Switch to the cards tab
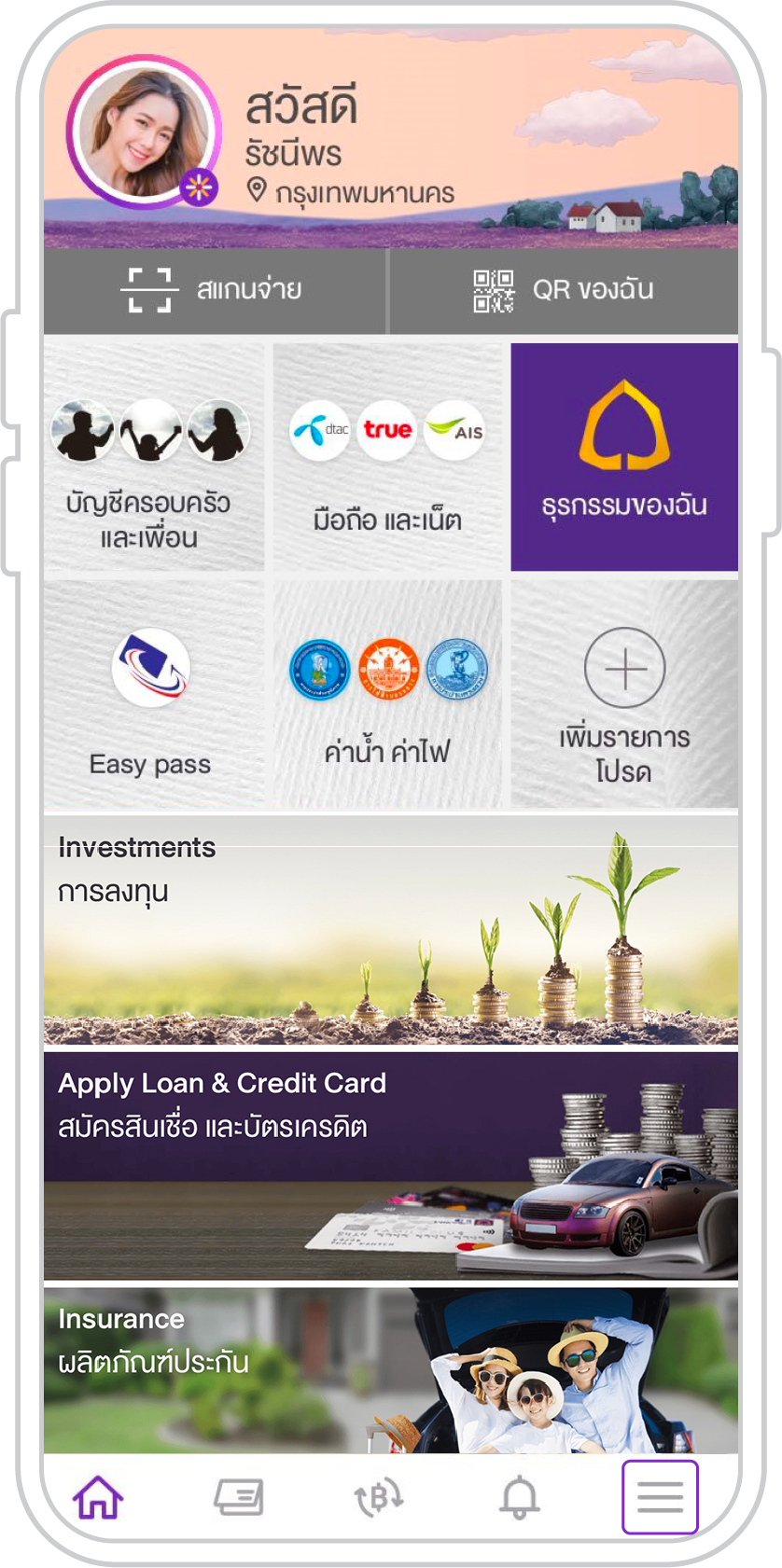The height and width of the screenshot is (1568, 782). point(239,1498)
